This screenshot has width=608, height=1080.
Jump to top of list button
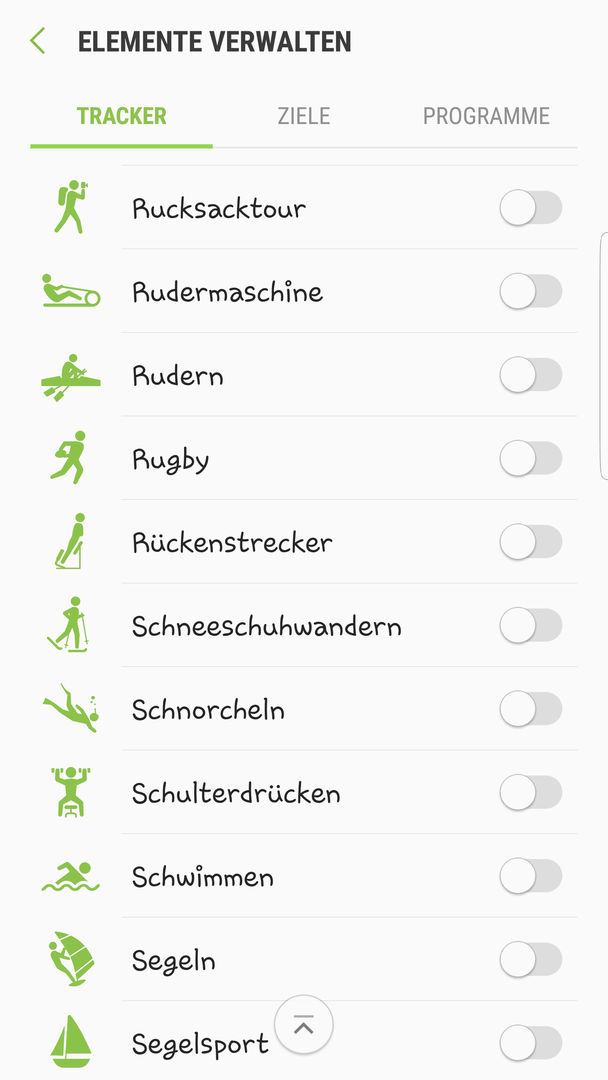click(304, 1024)
